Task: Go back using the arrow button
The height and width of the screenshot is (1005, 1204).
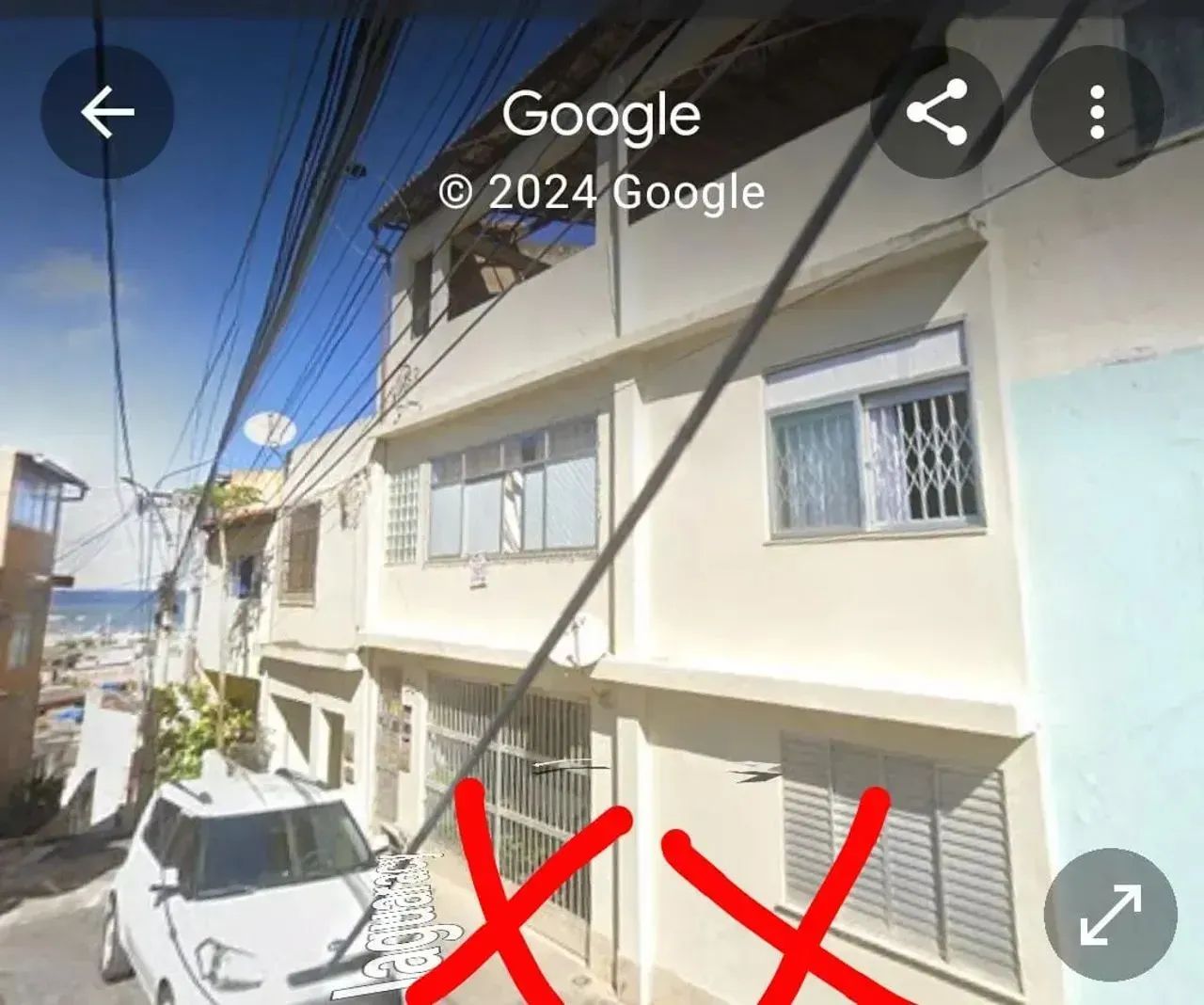Action: (x=107, y=113)
